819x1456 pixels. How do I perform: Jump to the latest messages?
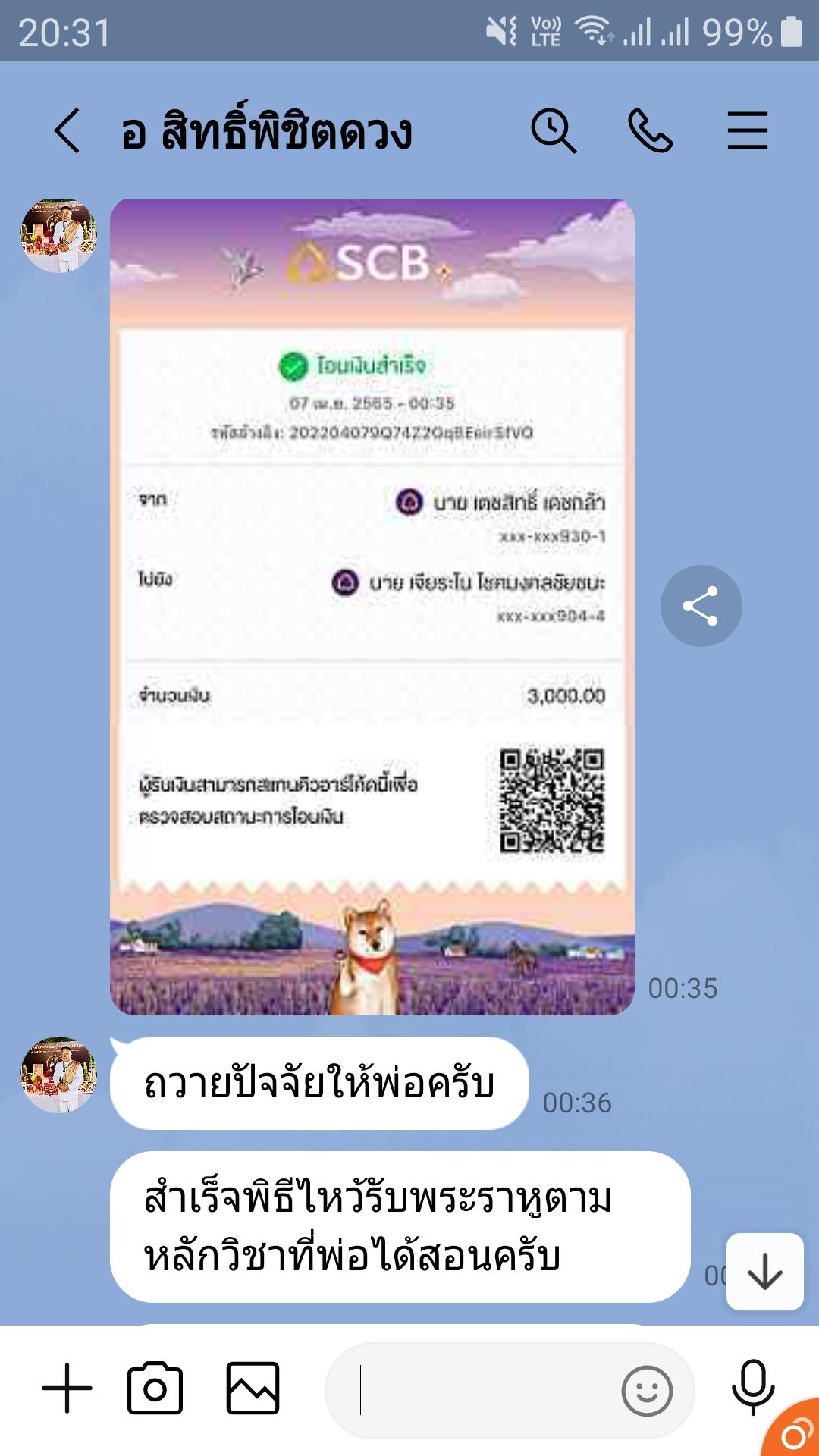point(764,1272)
